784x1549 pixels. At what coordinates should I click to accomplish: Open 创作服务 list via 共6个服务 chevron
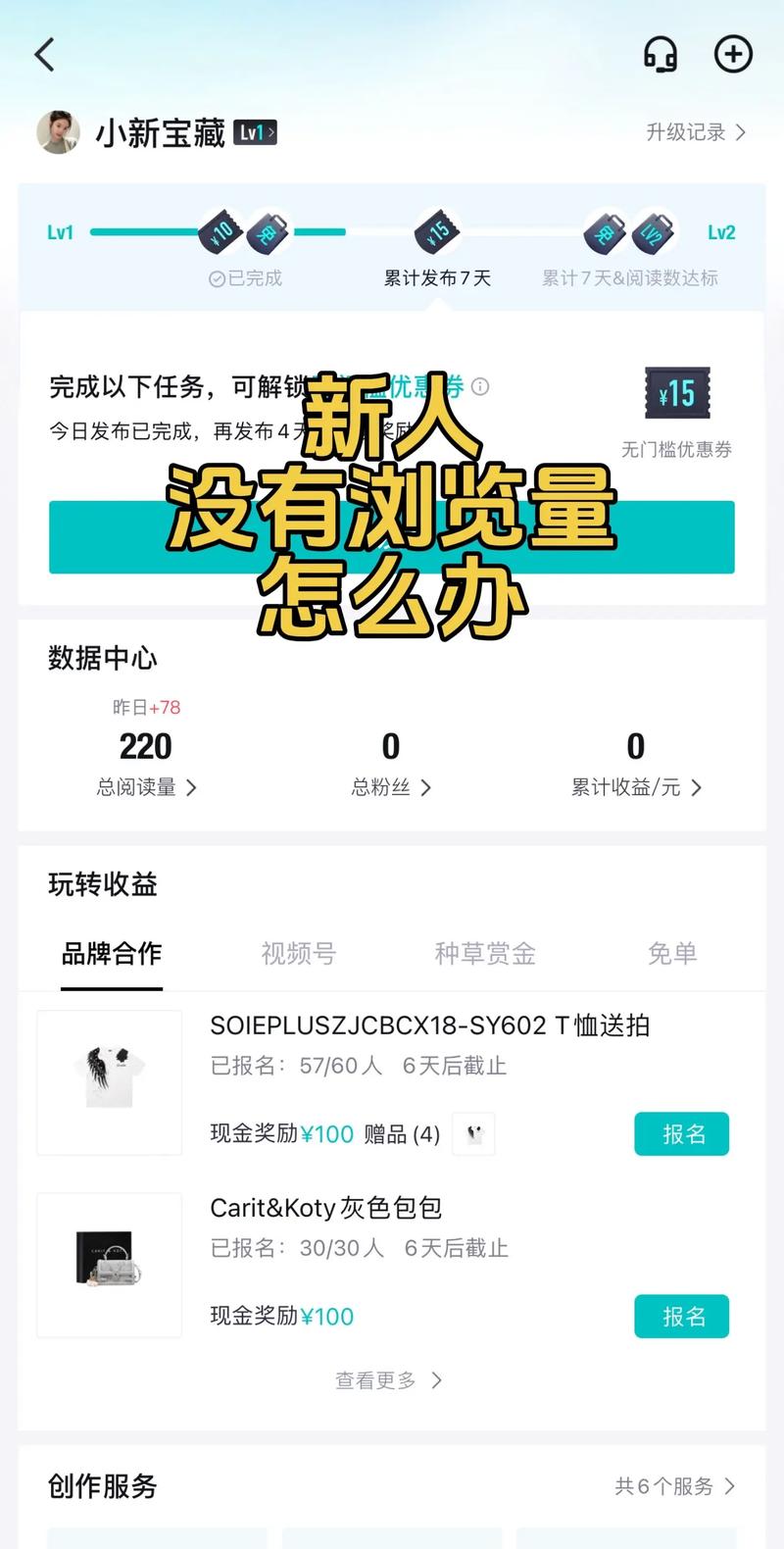click(x=684, y=1487)
